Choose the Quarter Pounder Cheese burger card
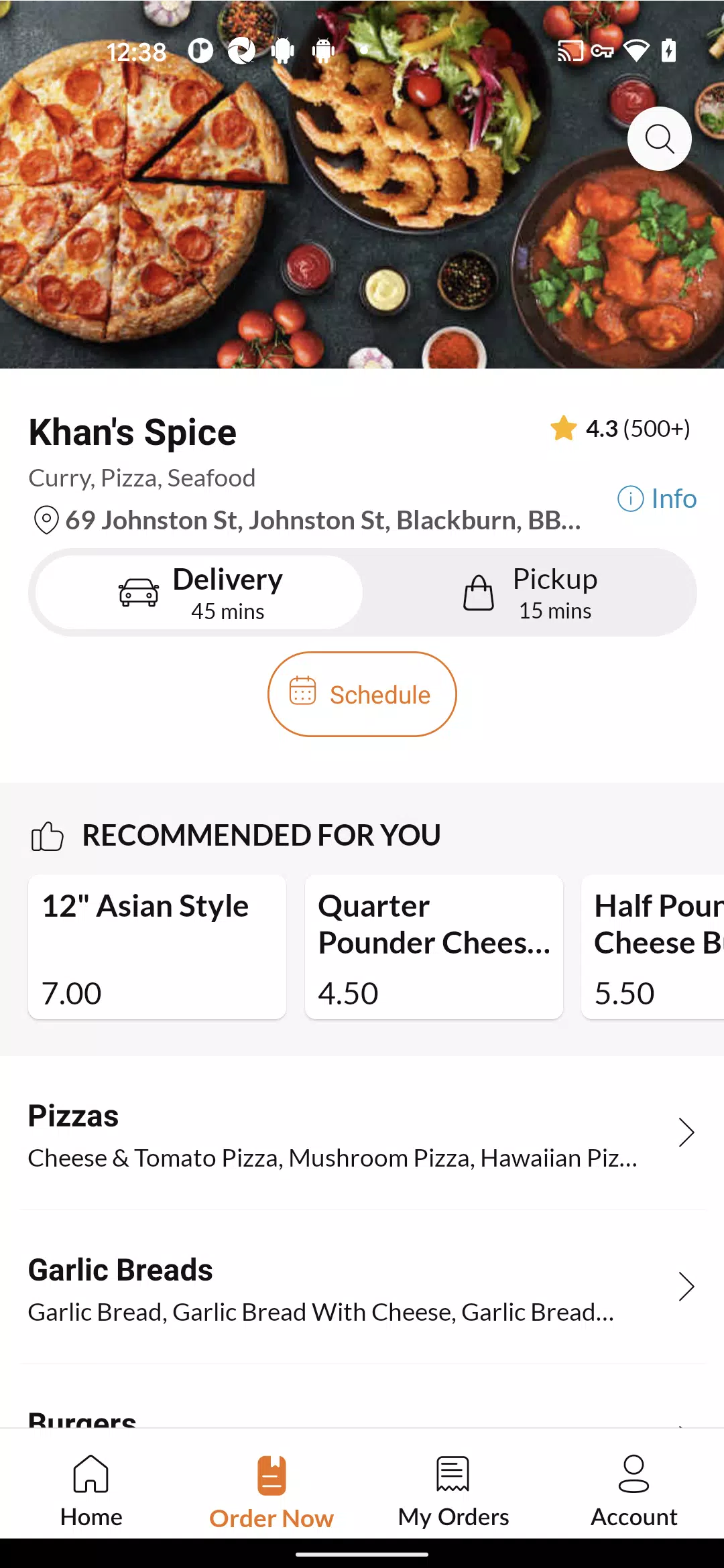This screenshot has width=724, height=1568. 434,947
